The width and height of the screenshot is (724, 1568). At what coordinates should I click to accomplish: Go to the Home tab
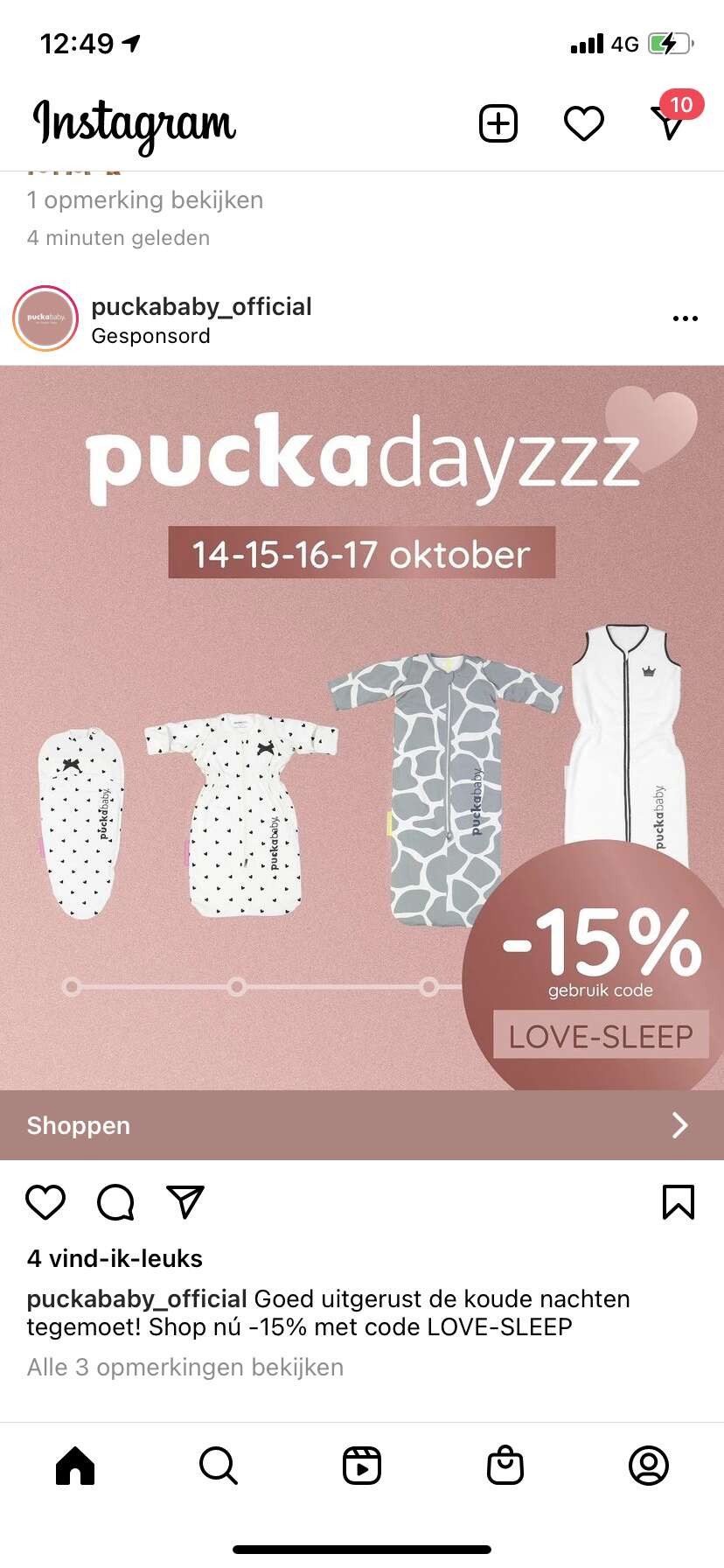[x=75, y=1466]
